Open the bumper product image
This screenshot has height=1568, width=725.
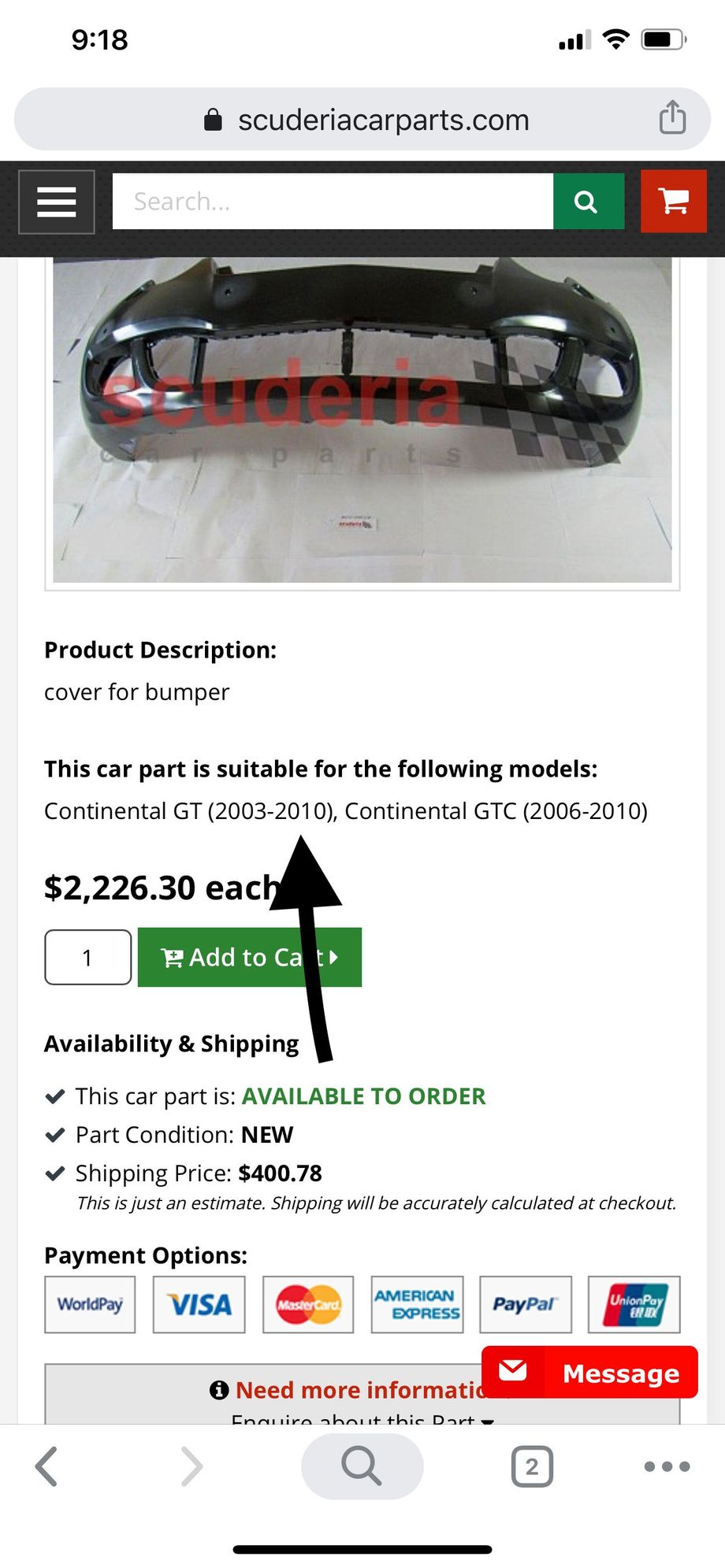coord(362,421)
